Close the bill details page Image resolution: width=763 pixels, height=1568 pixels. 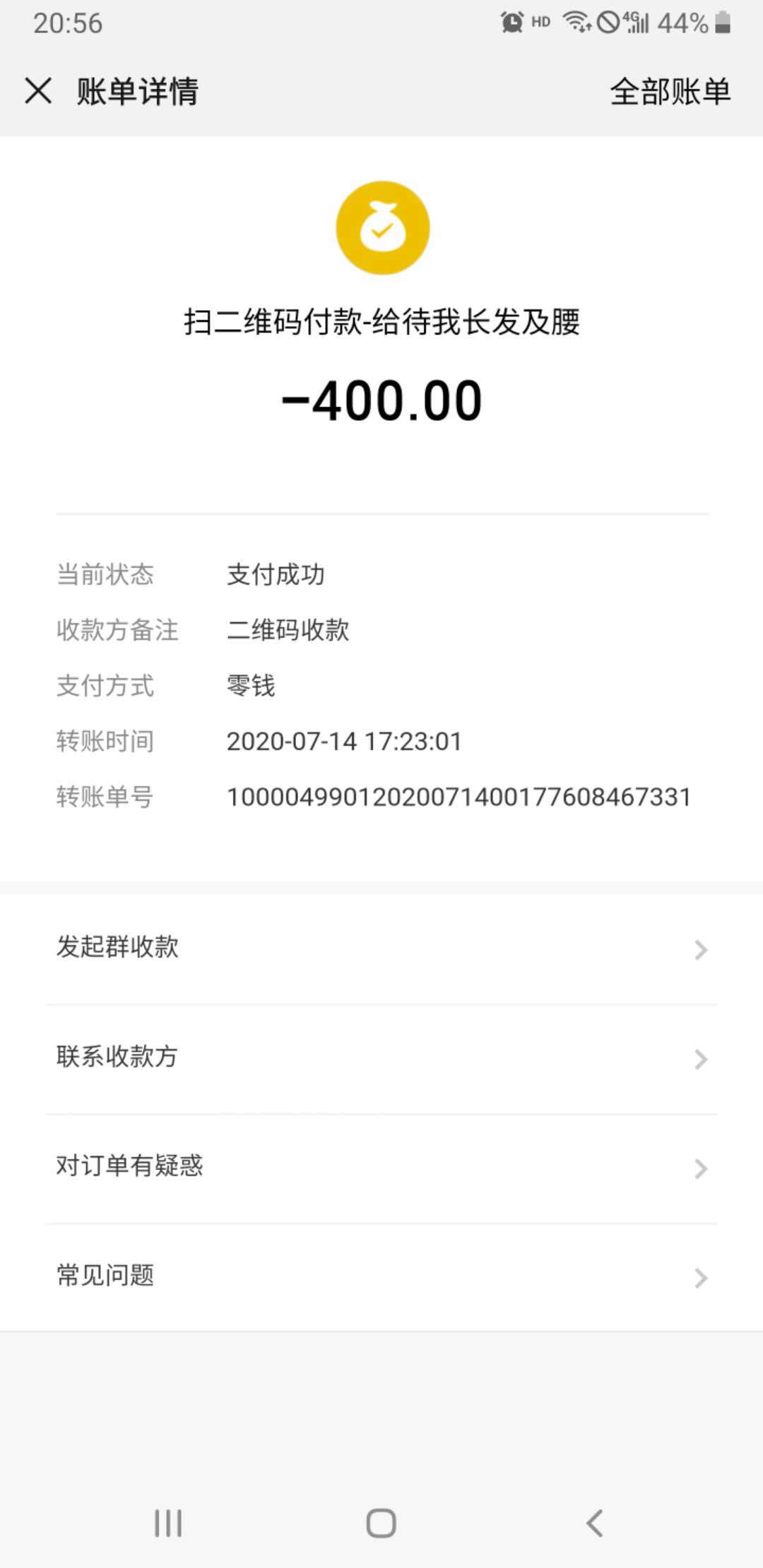[38, 92]
